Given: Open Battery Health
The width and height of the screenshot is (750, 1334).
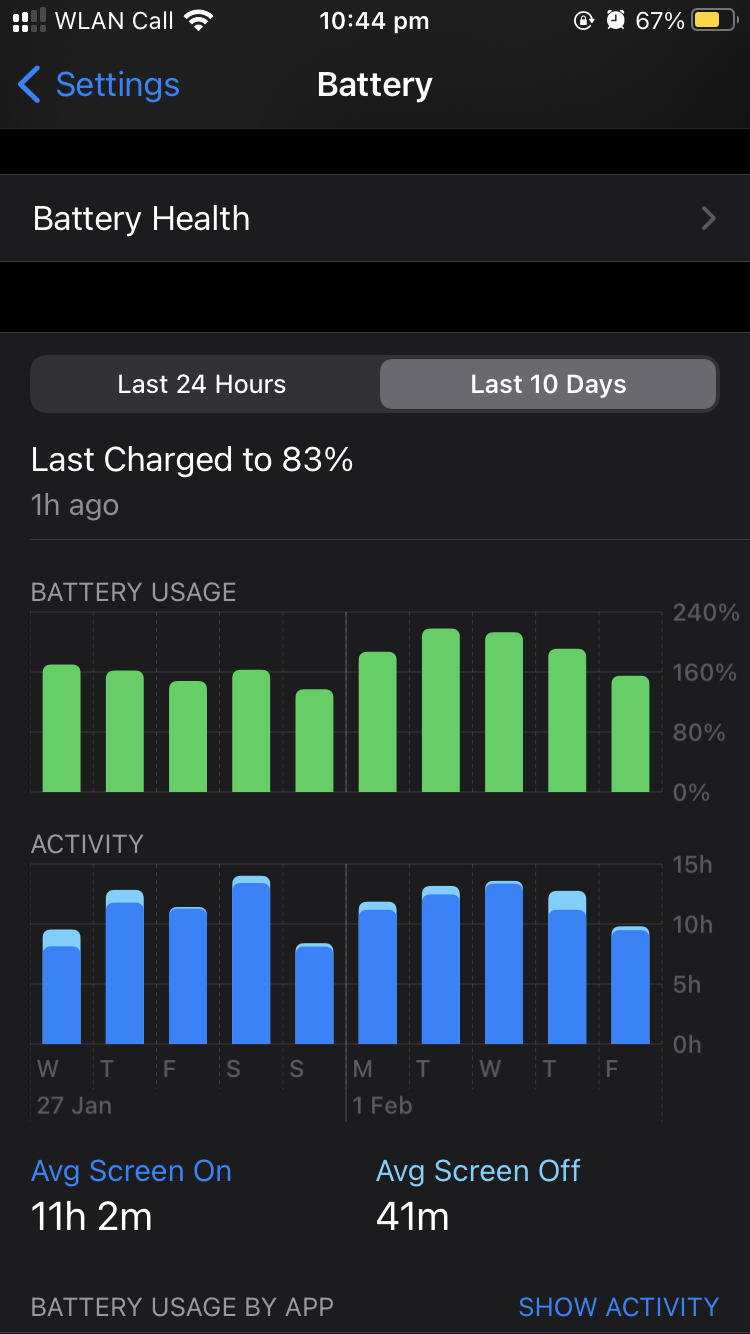Looking at the screenshot, I should [x=375, y=218].
